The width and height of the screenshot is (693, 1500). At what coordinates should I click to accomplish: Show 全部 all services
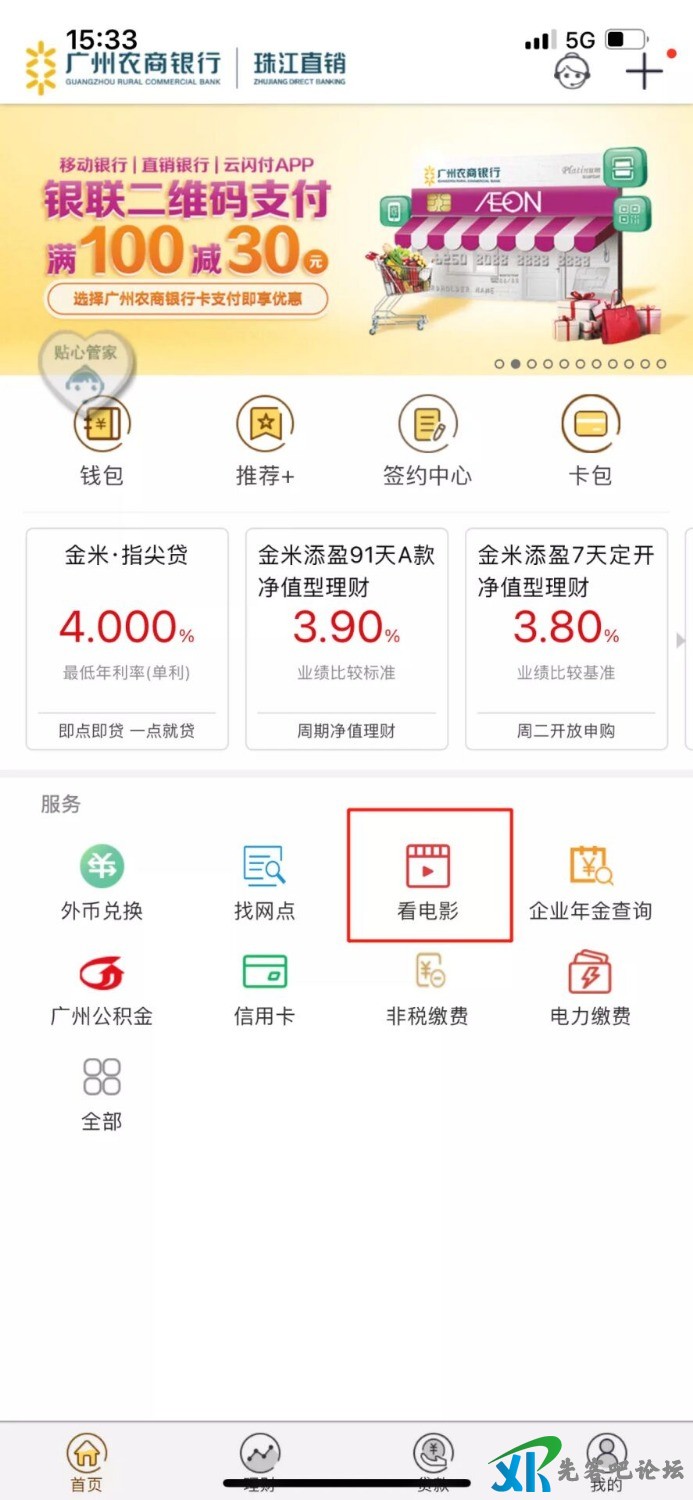(x=102, y=1093)
